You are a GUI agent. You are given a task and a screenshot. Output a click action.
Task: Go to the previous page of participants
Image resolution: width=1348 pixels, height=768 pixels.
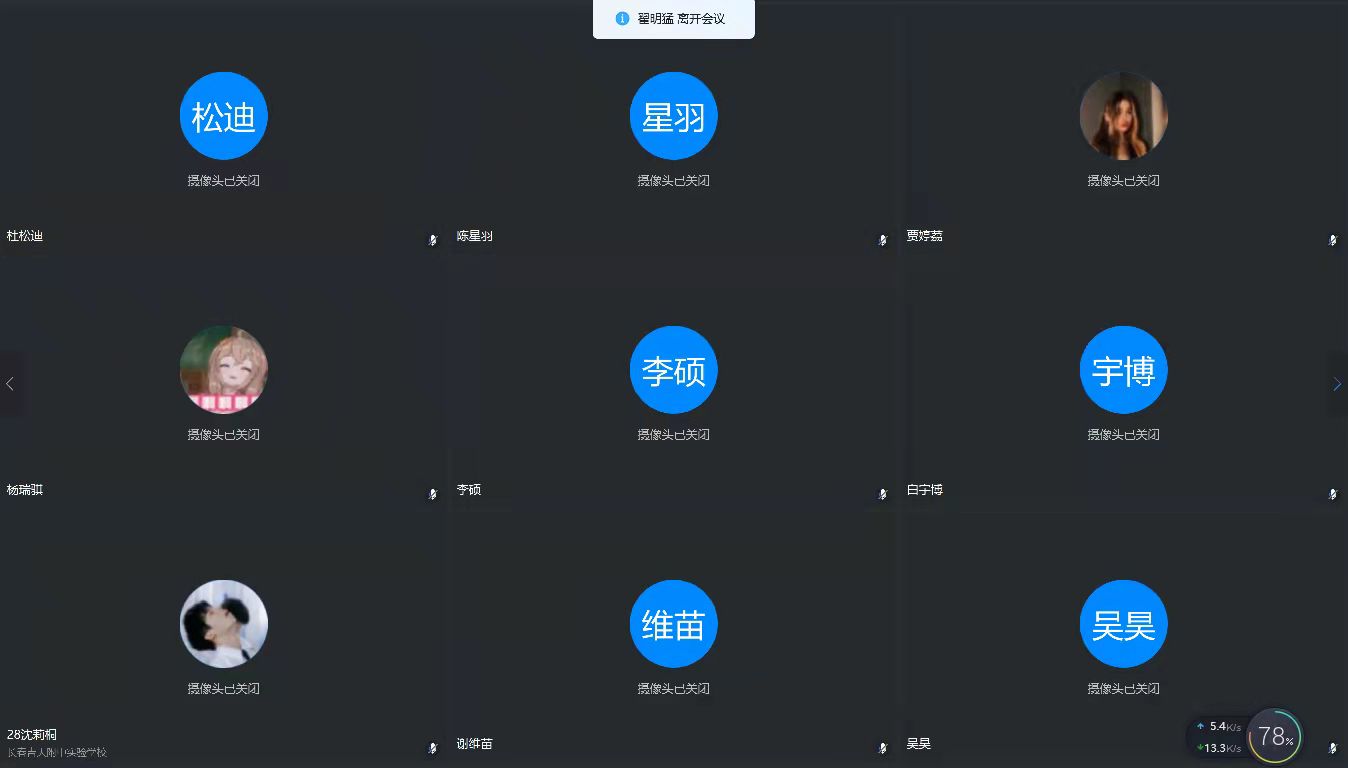tap(10, 384)
